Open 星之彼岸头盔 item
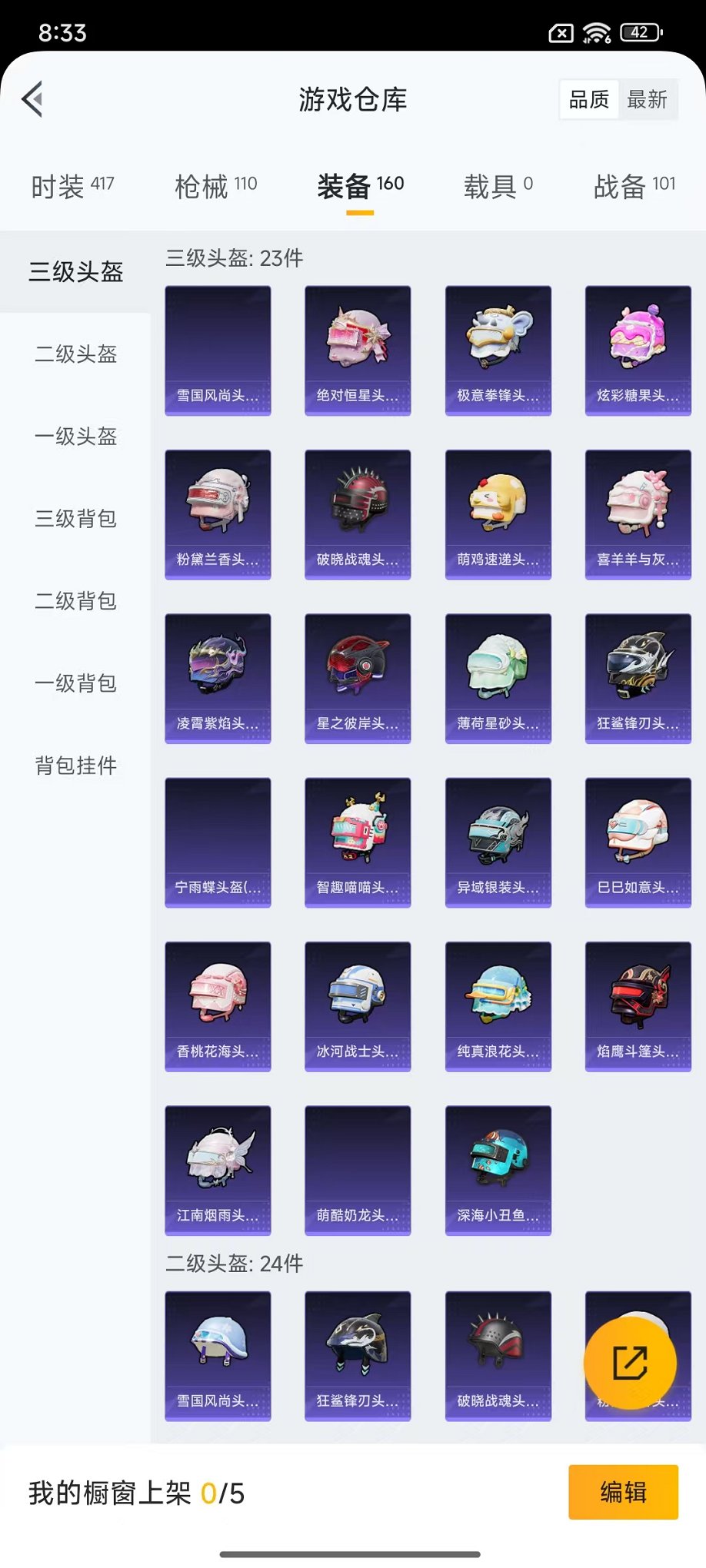 point(358,678)
